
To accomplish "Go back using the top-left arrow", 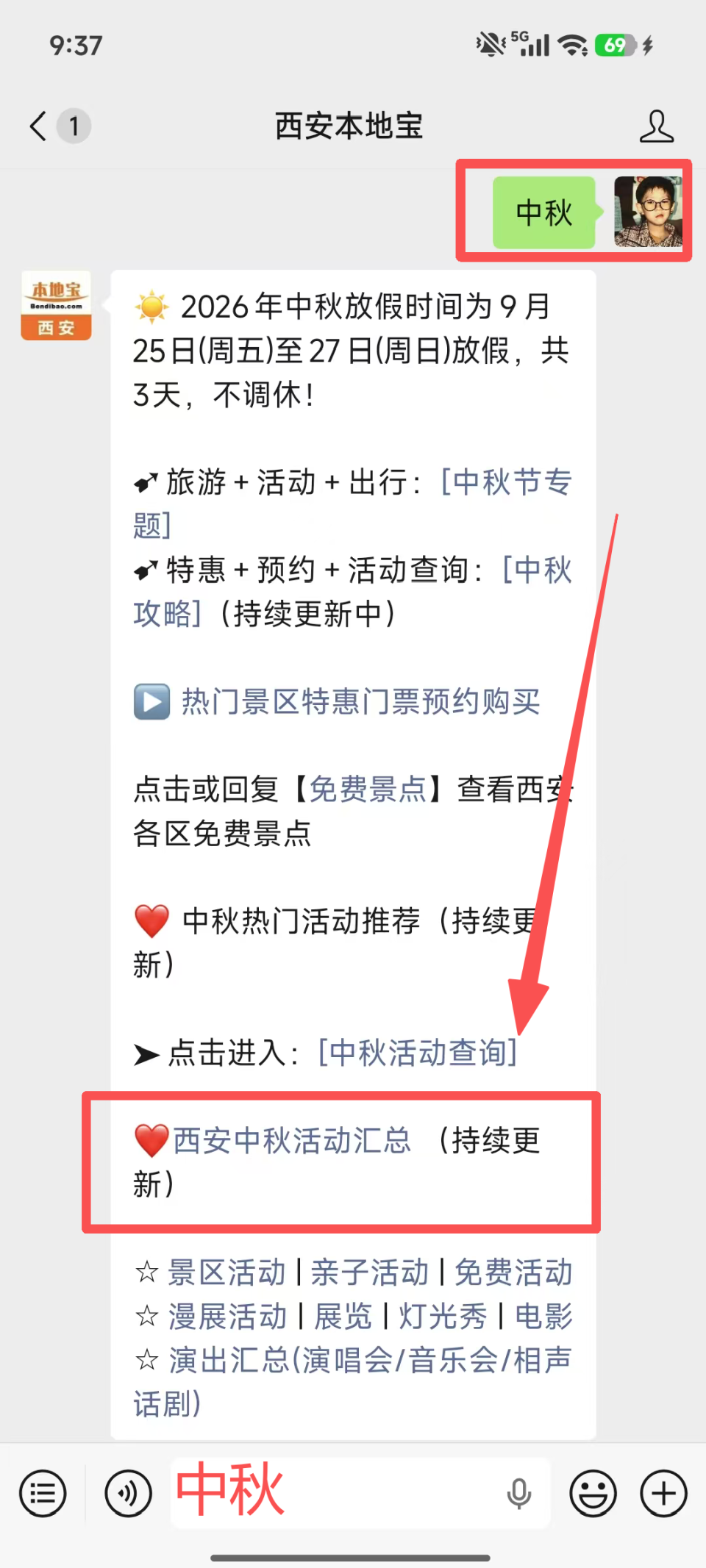I will pyautogui.click(x=38, y=126).
